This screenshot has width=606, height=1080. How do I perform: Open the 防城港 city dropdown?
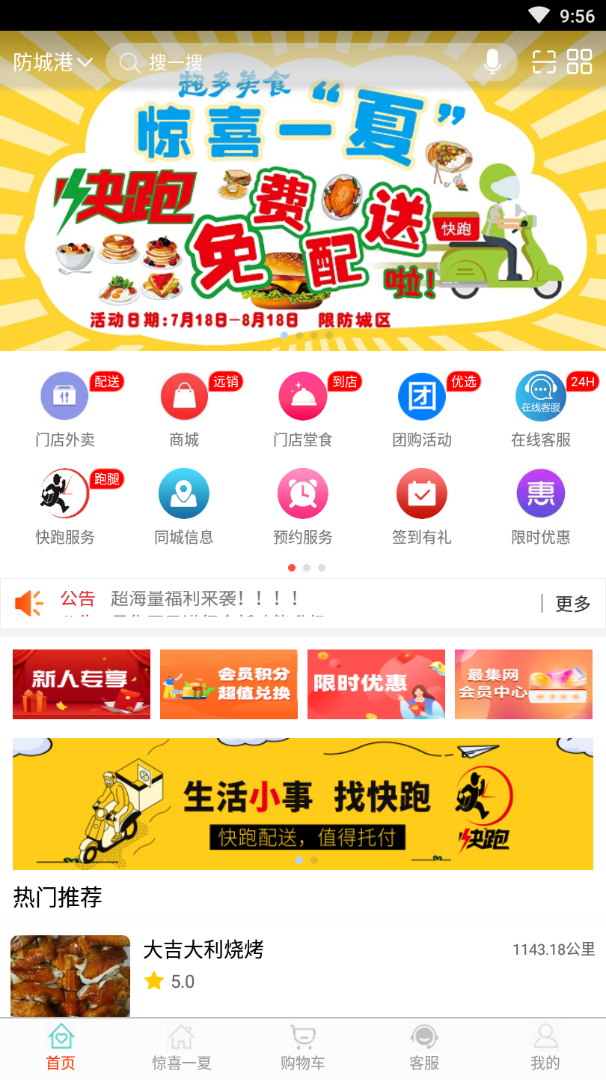coord(53,62)
